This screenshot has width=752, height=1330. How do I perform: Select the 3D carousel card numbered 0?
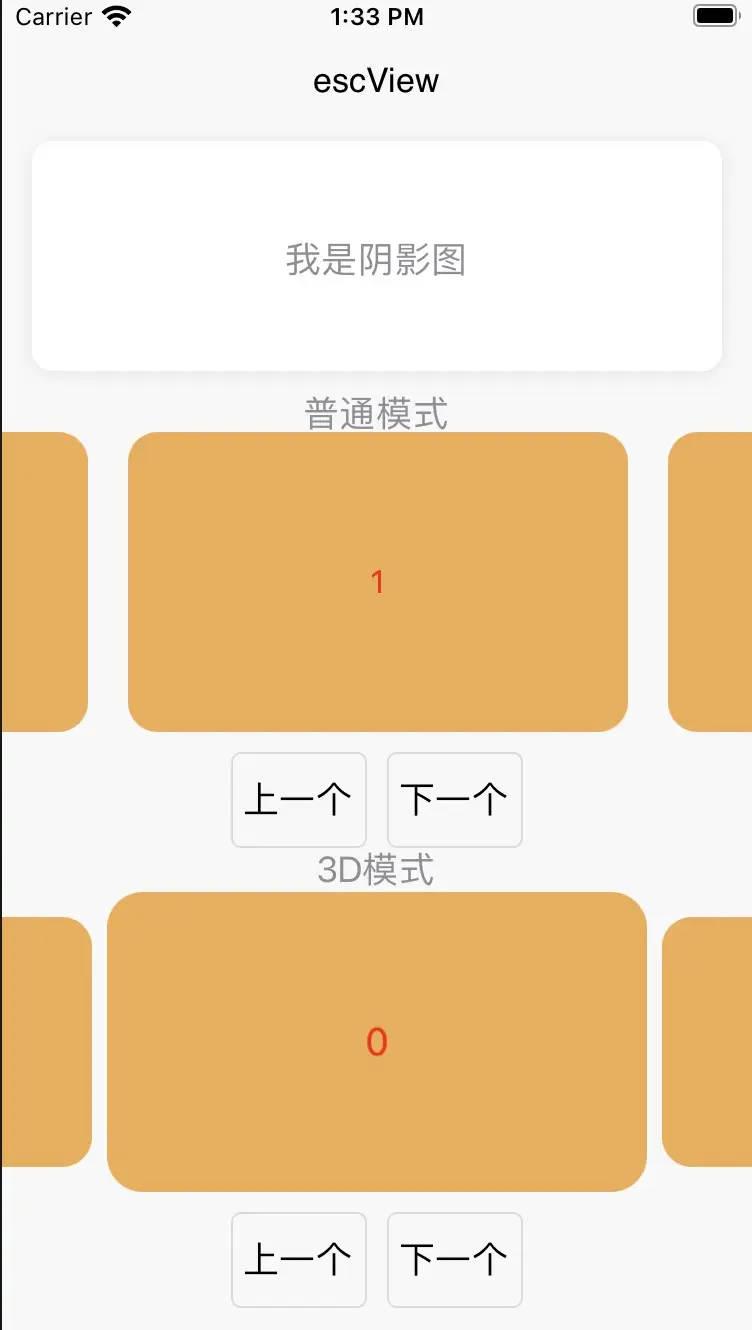click(x=376, y=1042)
